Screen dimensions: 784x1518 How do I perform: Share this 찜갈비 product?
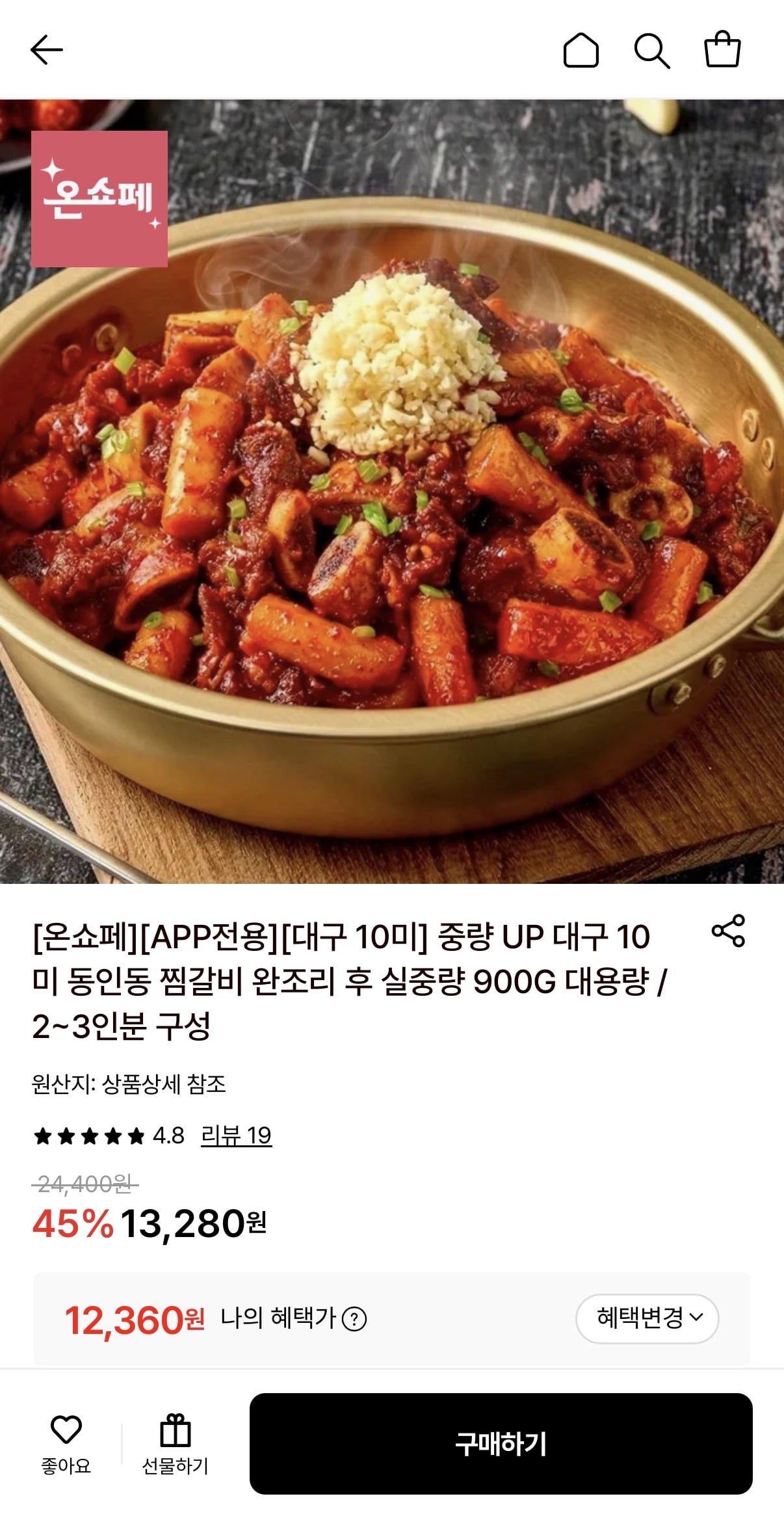[728, 931]
